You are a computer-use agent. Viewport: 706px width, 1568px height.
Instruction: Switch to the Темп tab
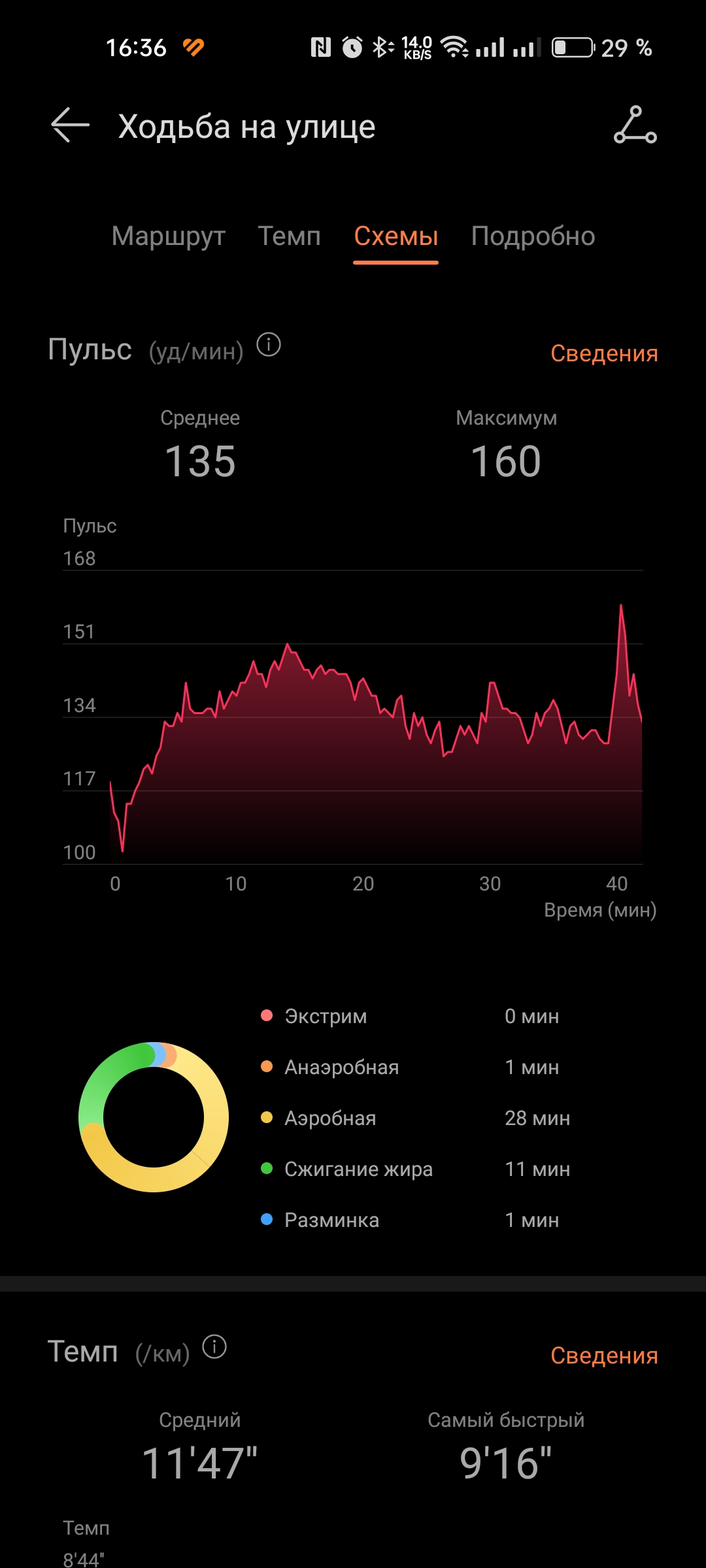[289, 236]
